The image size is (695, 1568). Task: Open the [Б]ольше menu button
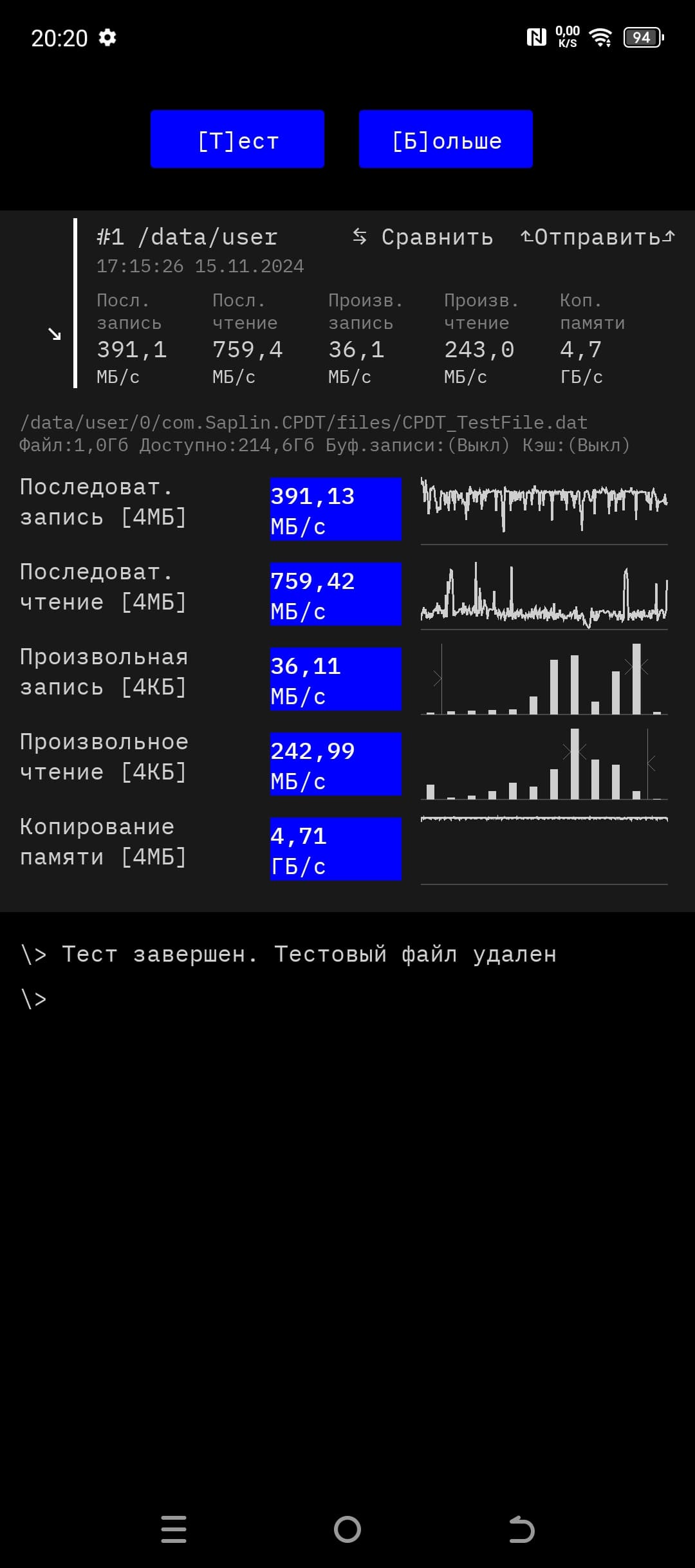(x=446, y=140)
